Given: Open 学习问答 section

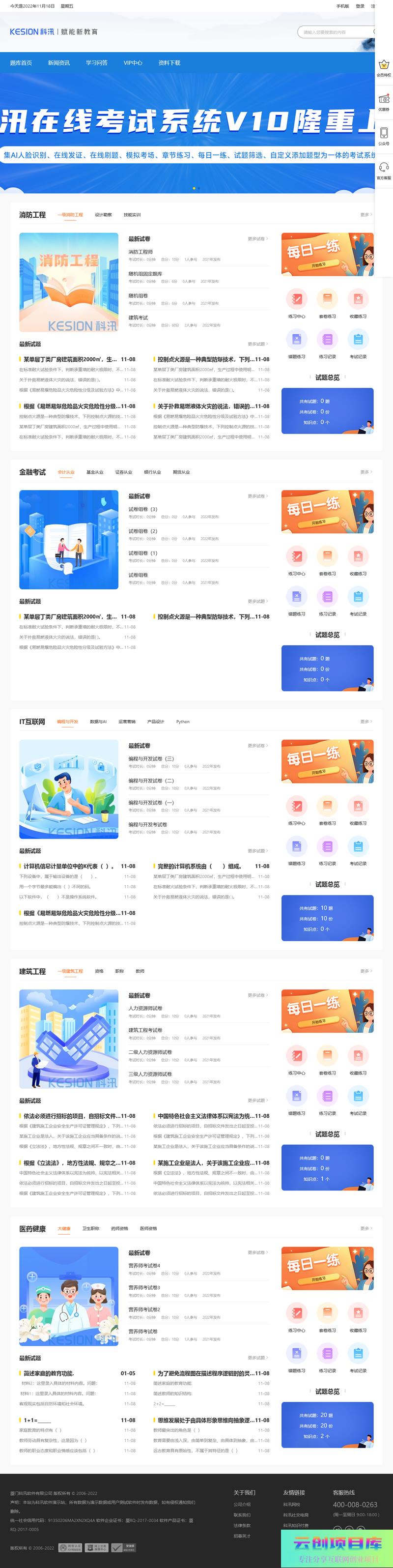Looking at the screenshot, I should click(x=96, y=63).
